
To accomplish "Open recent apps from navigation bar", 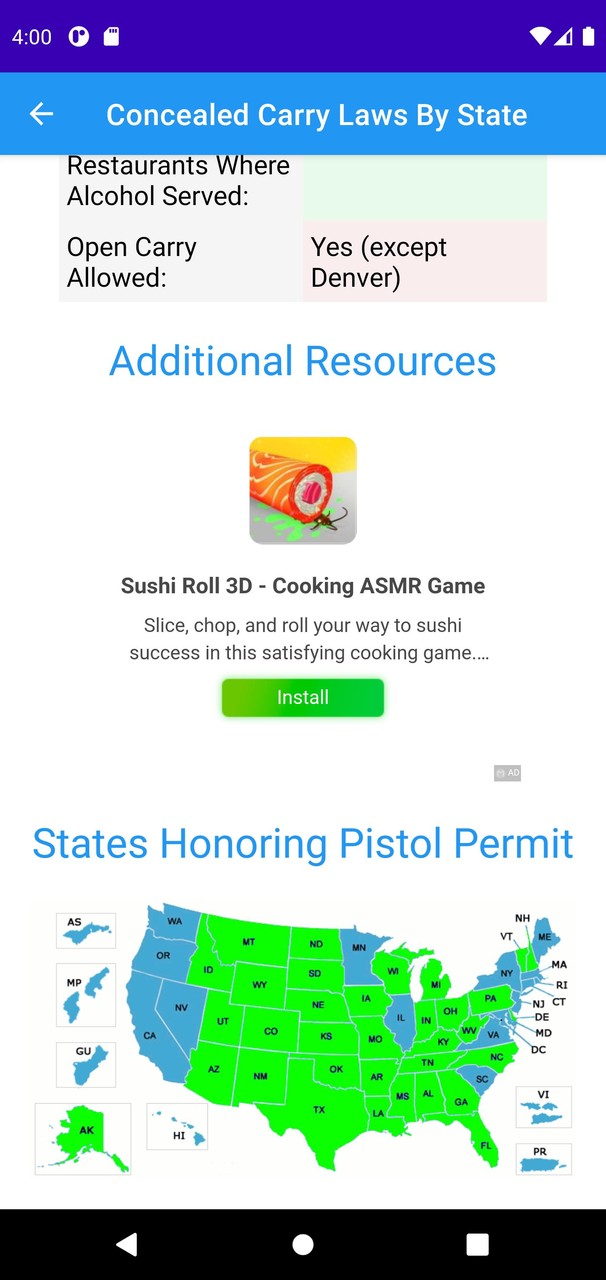I will click(477, 1244).
